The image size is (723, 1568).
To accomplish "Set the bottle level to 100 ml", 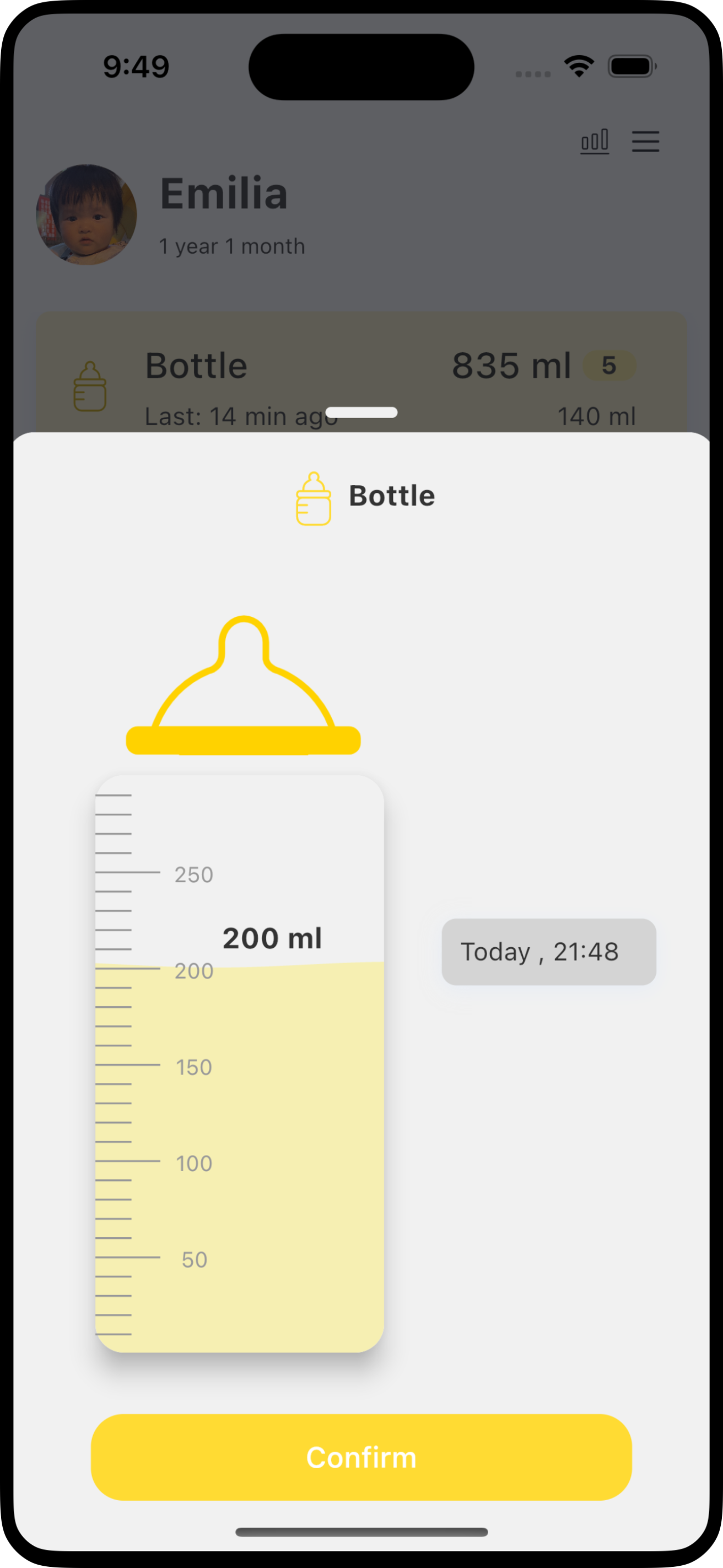I will coord(239,1161).
